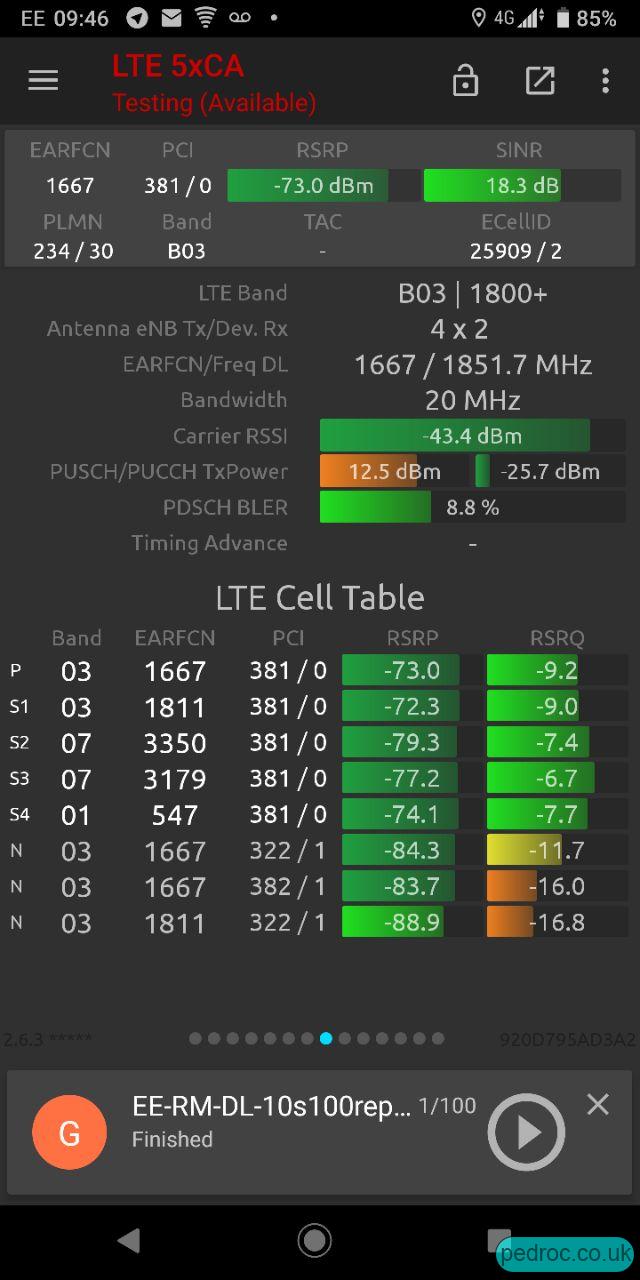Tap the highlighted page indicator dot
The height and width of the screenshot is (1280, 640).
point(326,1039)
